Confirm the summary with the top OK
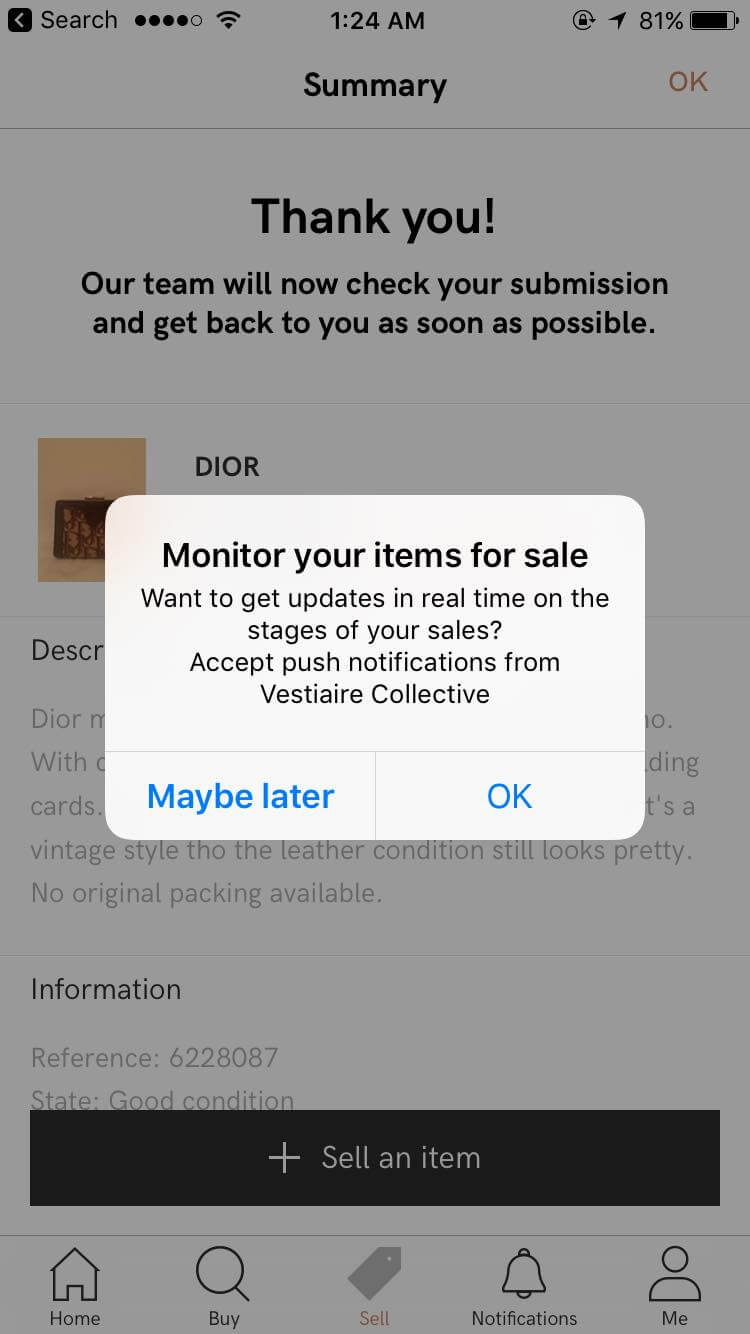This screenshot has height=1334, width=750. click(x=687, y=82)
